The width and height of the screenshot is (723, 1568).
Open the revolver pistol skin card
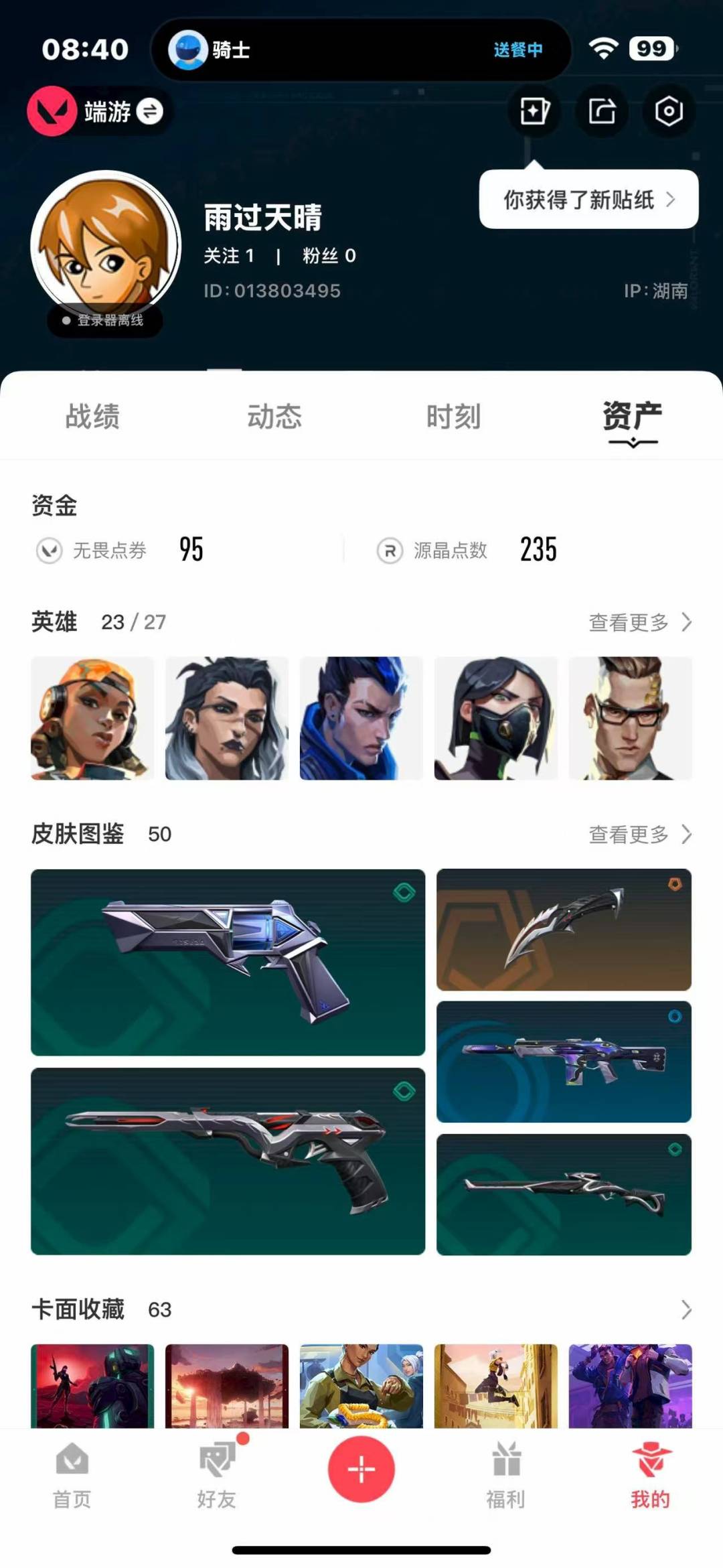tap(228, 963)
